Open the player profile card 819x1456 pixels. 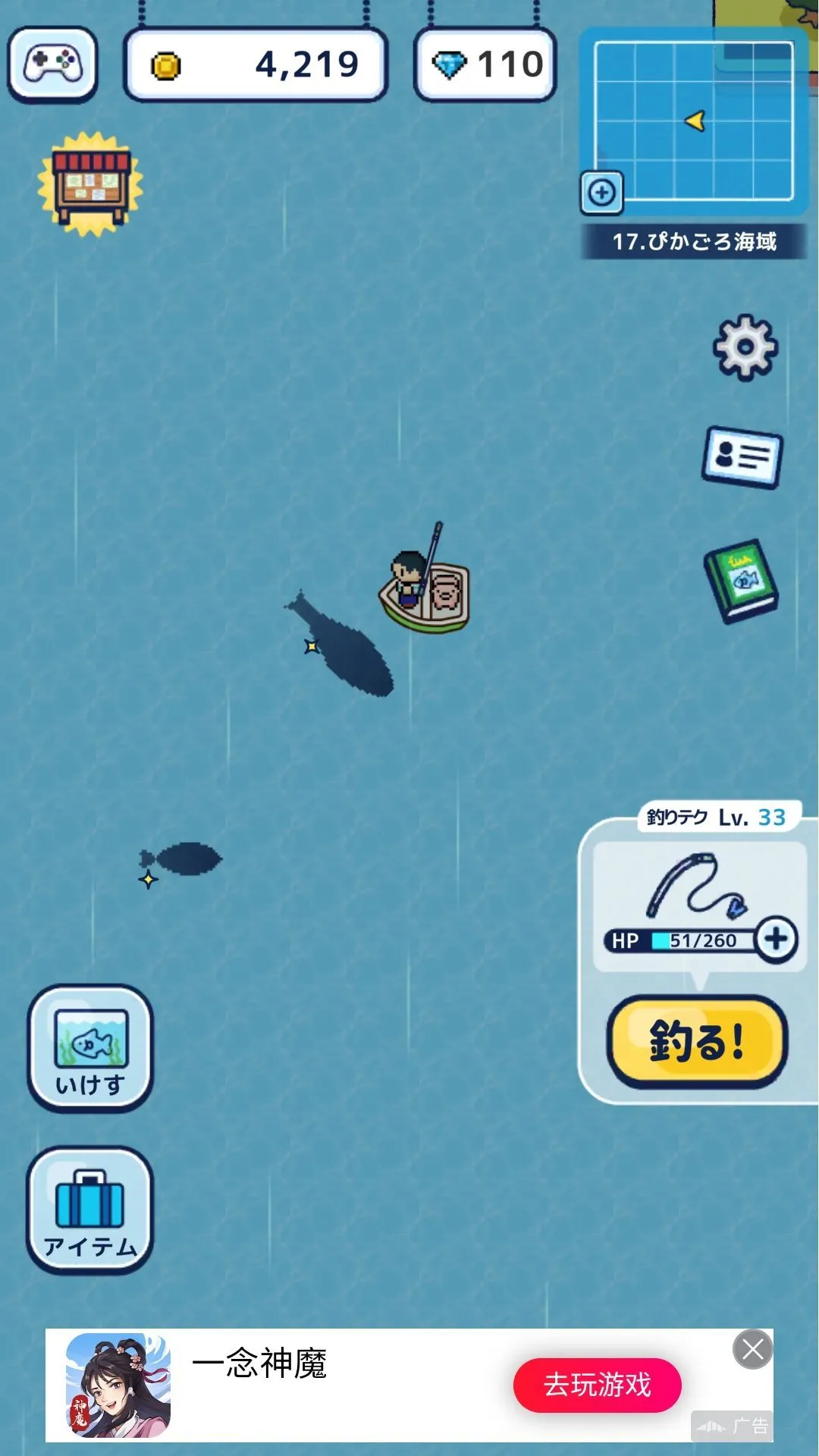click(x=742, y=457)
